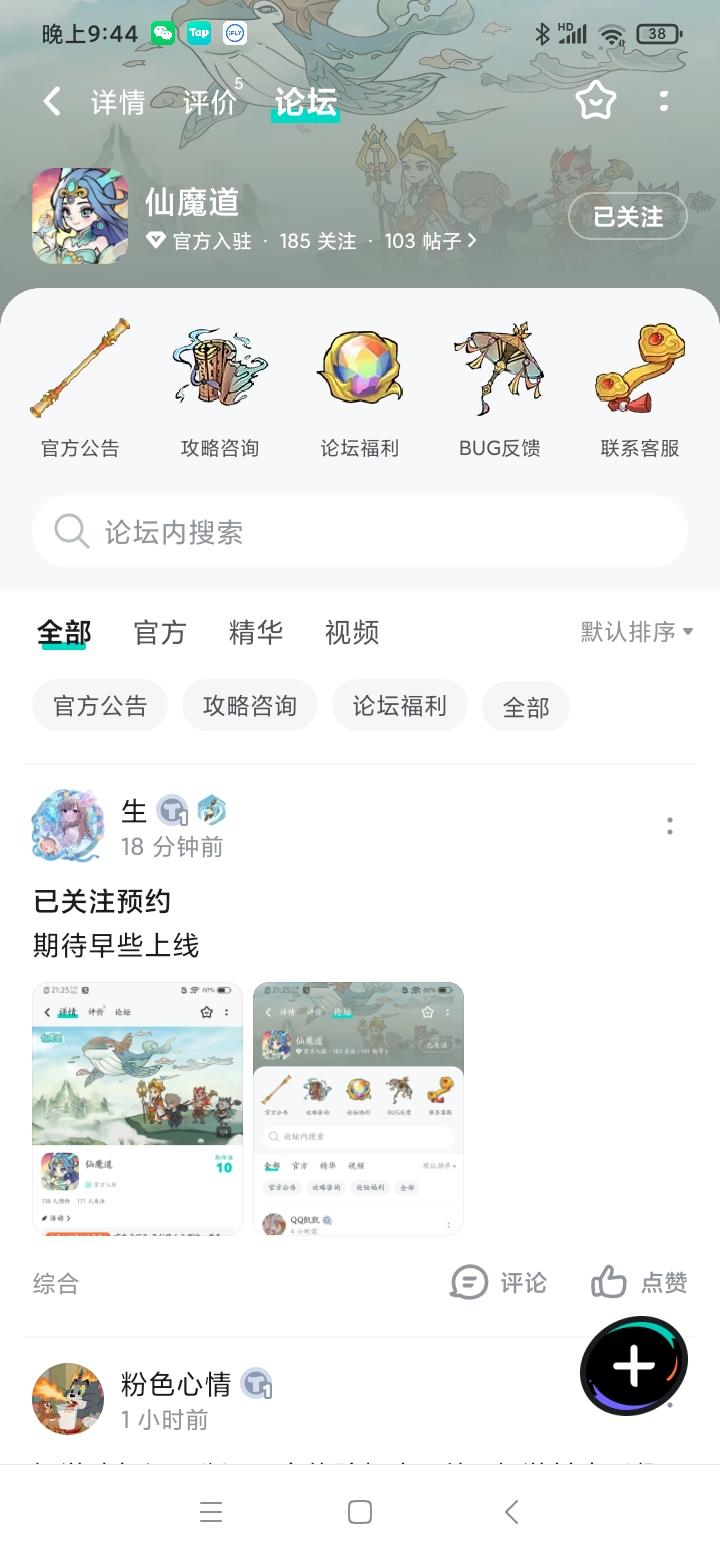The width and height of the screenshot is (720, 1560).
Task: Tap the star favorite icon in the header
Action: [x=596, y=101]
